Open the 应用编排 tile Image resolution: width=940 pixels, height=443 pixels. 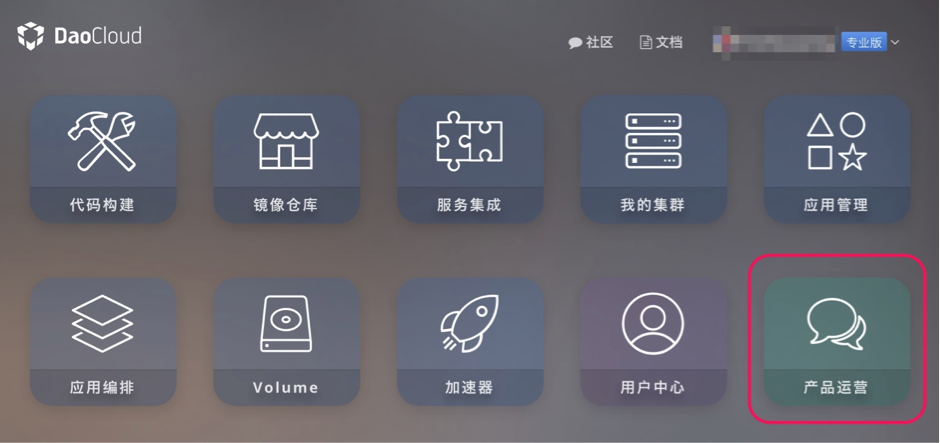coord(102,341)
